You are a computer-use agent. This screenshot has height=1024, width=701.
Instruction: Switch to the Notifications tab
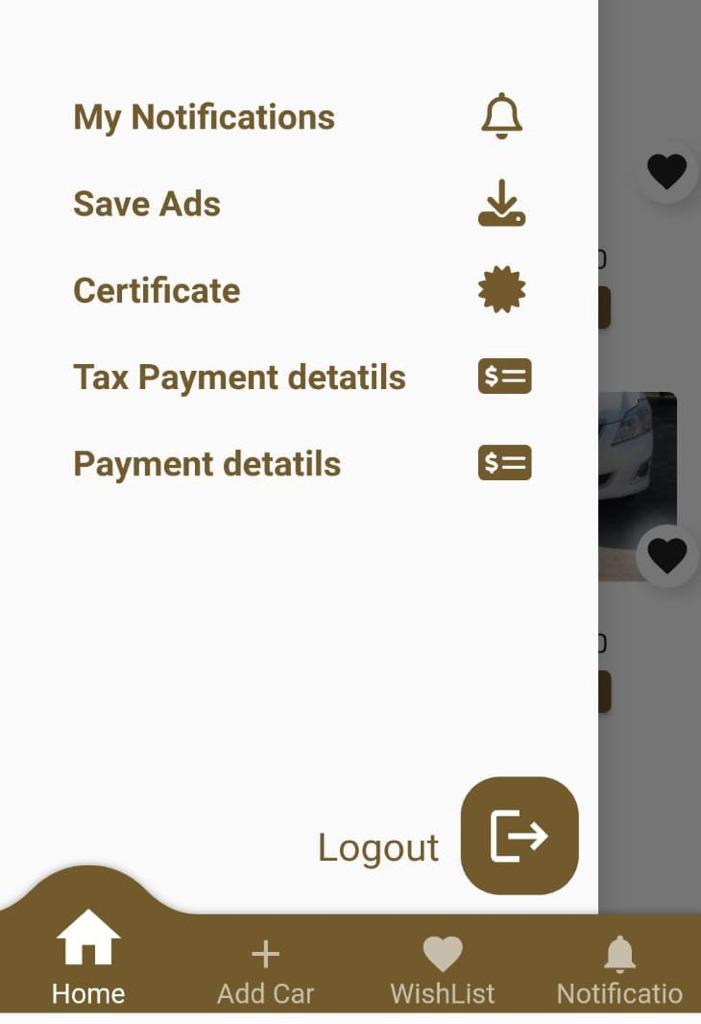[619, 970]
